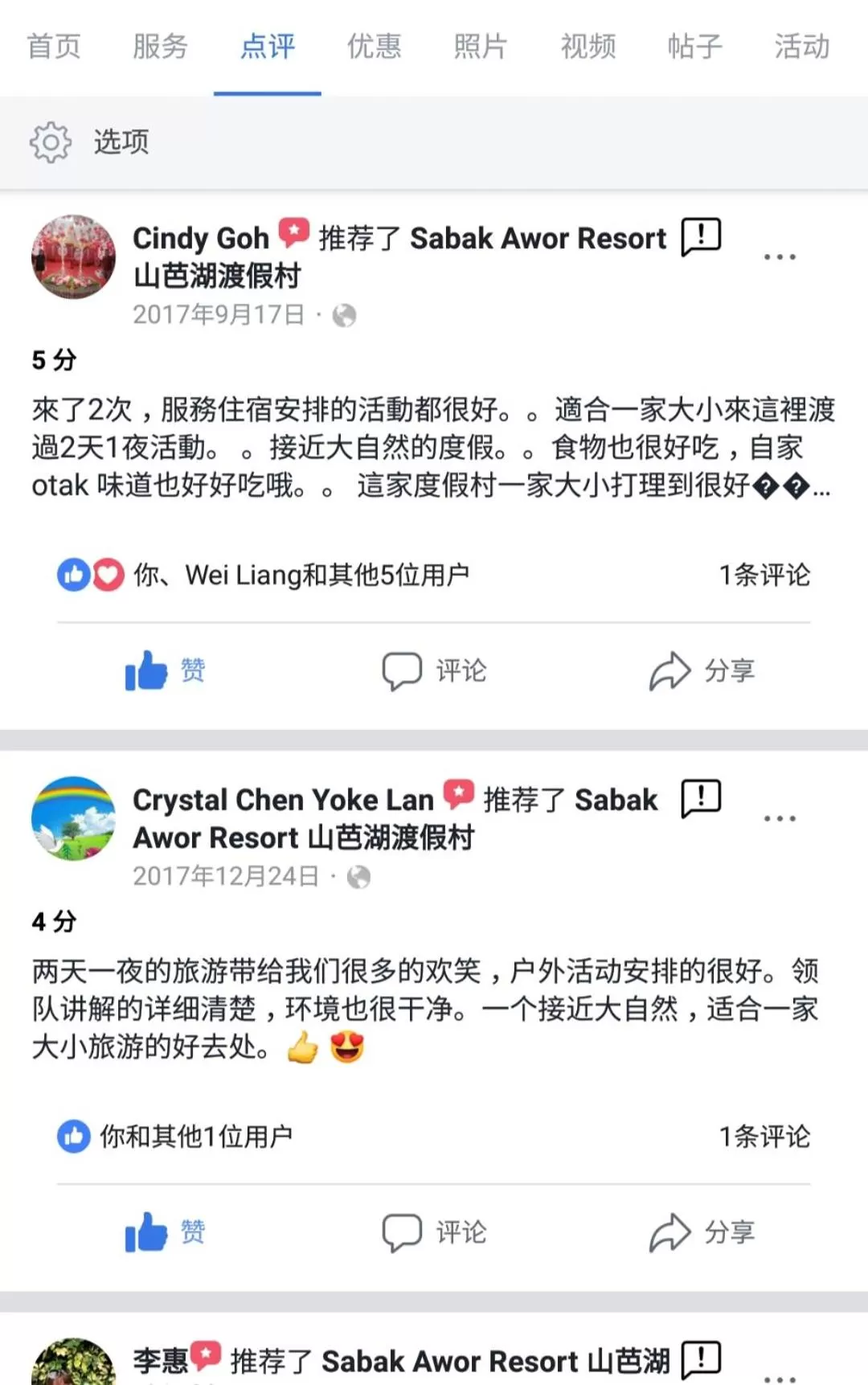
Task: Open overflow menu on Cindy Goh's review
Action: 779,257
